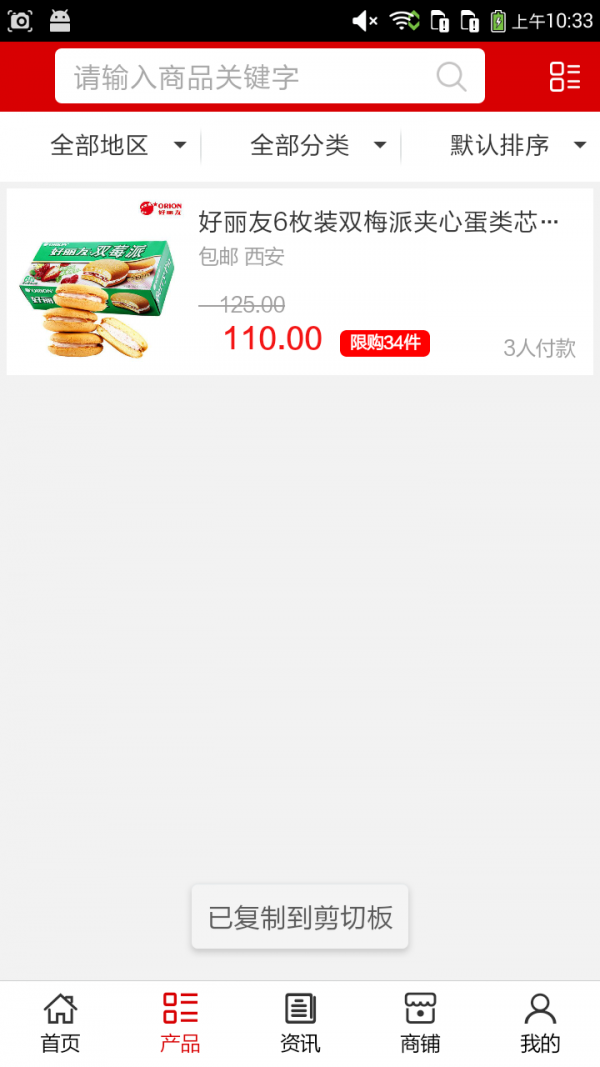The height and width of the screenshot is (1067, 600).
Task: Tap the product keyword search field
Action: (x=250, y=77)
